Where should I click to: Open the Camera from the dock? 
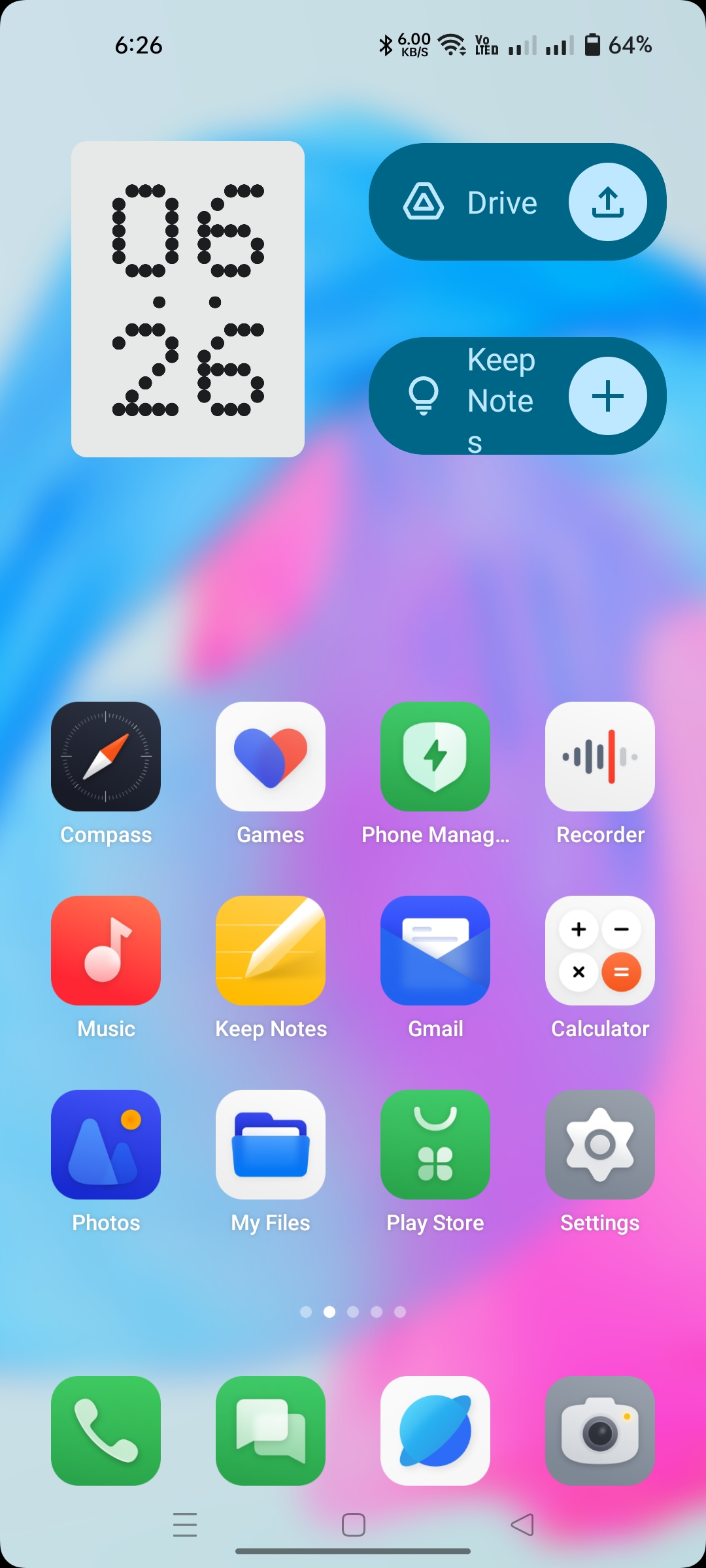[x=600, y=1431]
